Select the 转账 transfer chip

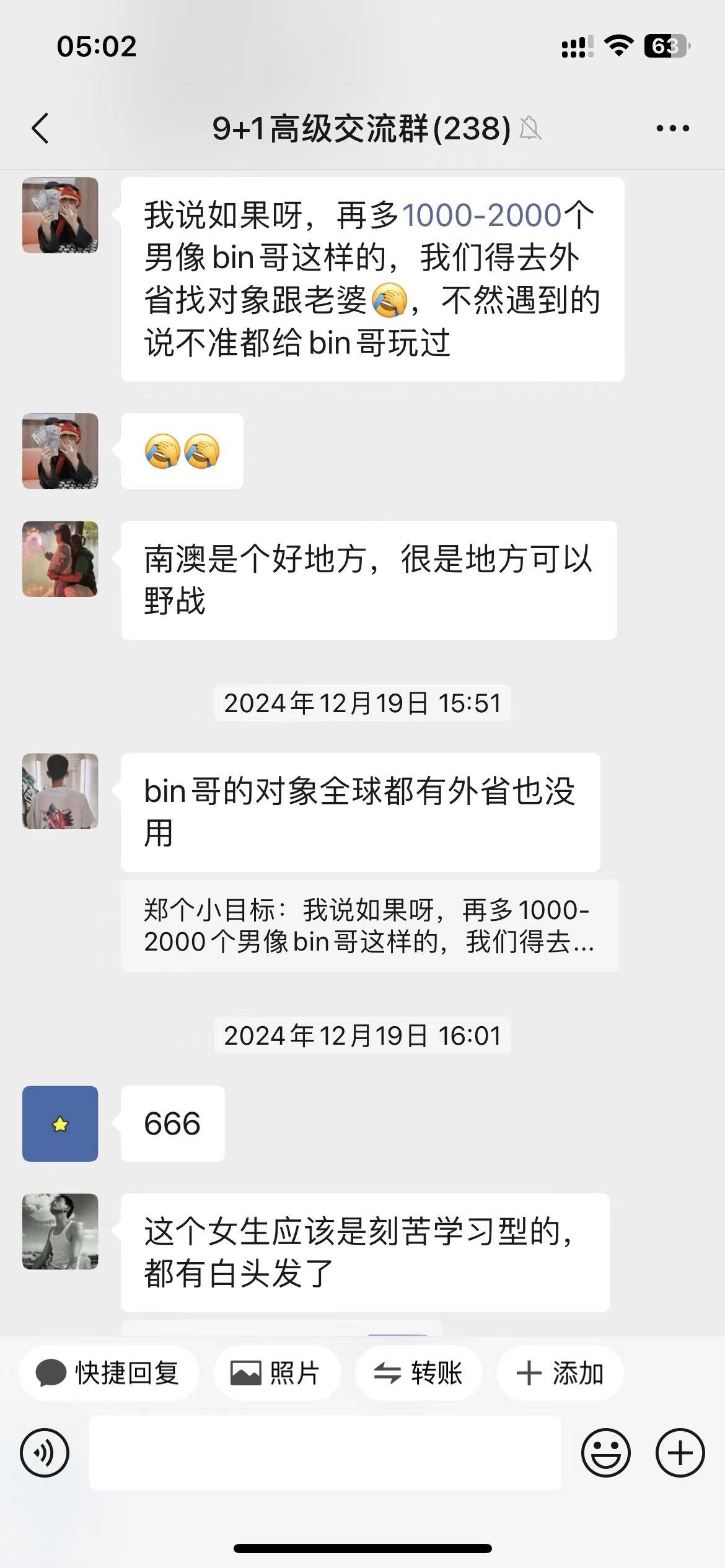tap(418, 1373)
